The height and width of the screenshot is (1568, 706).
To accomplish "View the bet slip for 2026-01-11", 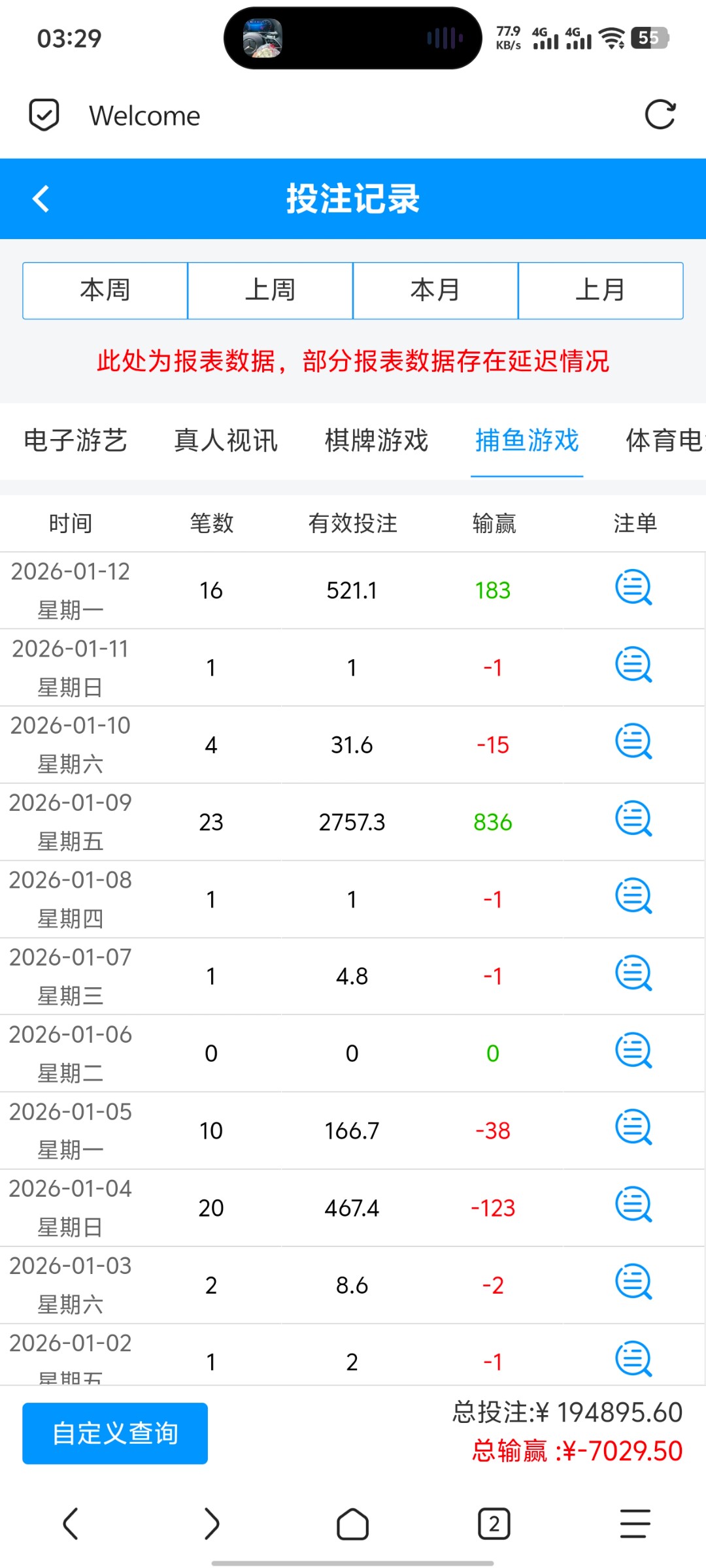I will 633,665.
